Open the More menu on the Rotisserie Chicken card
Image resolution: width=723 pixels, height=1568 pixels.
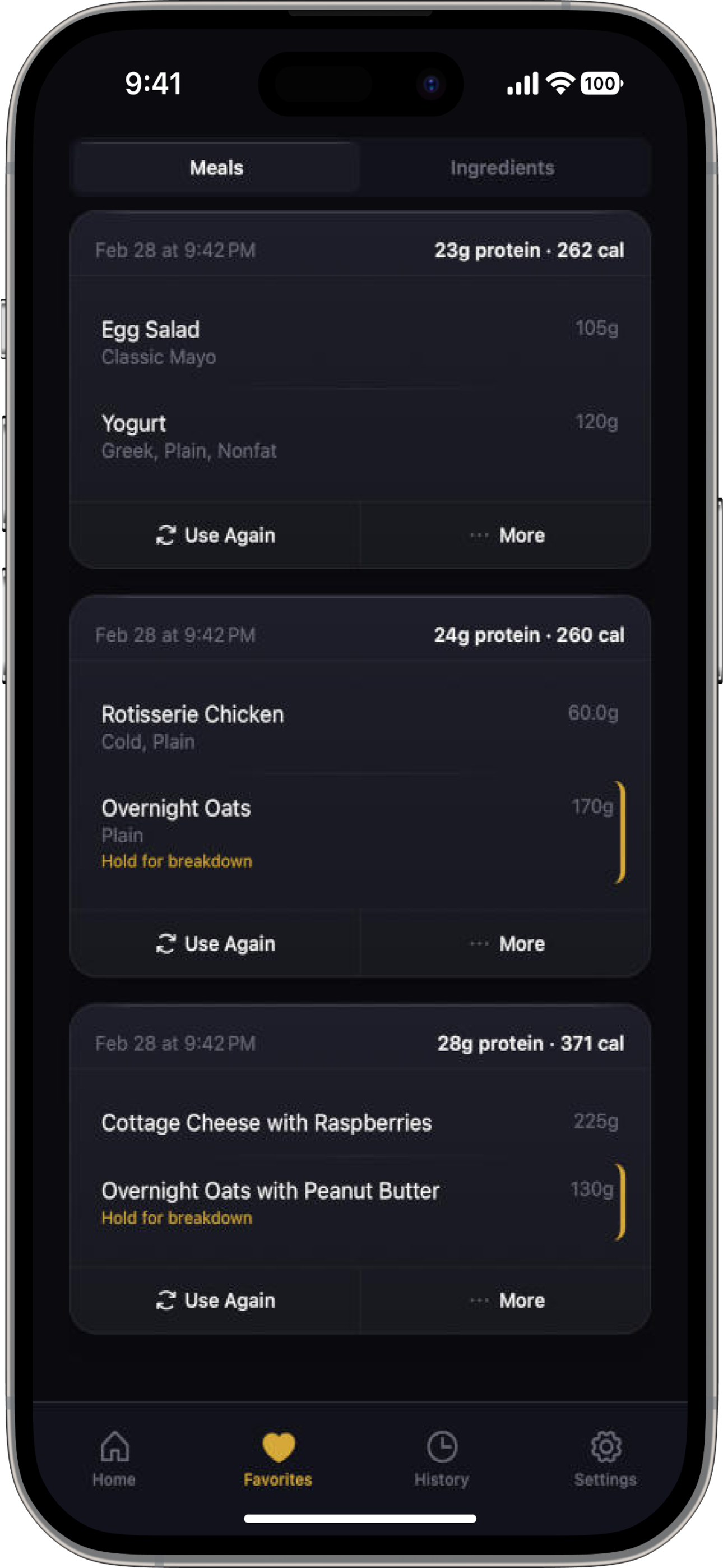(480, 943)
